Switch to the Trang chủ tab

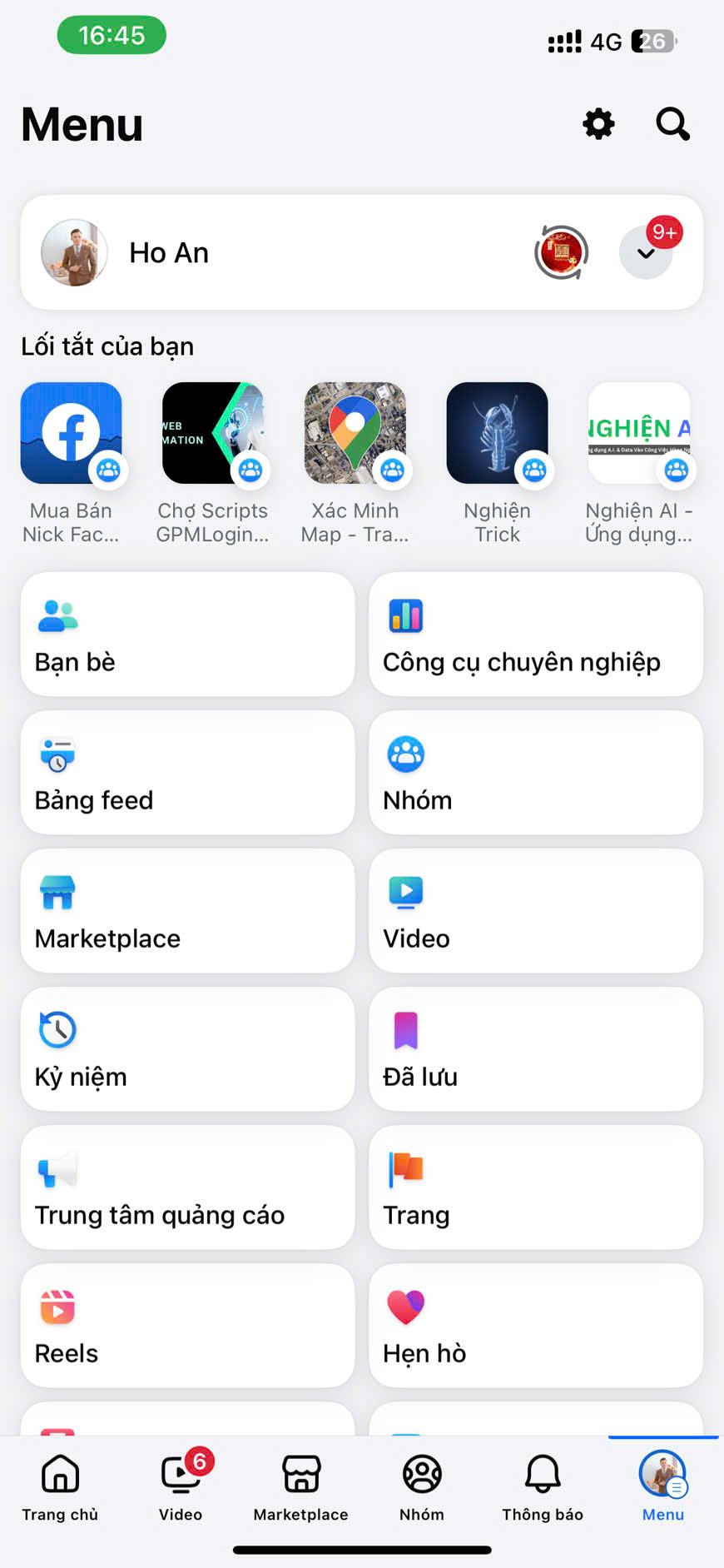(x=60, y=1487)
